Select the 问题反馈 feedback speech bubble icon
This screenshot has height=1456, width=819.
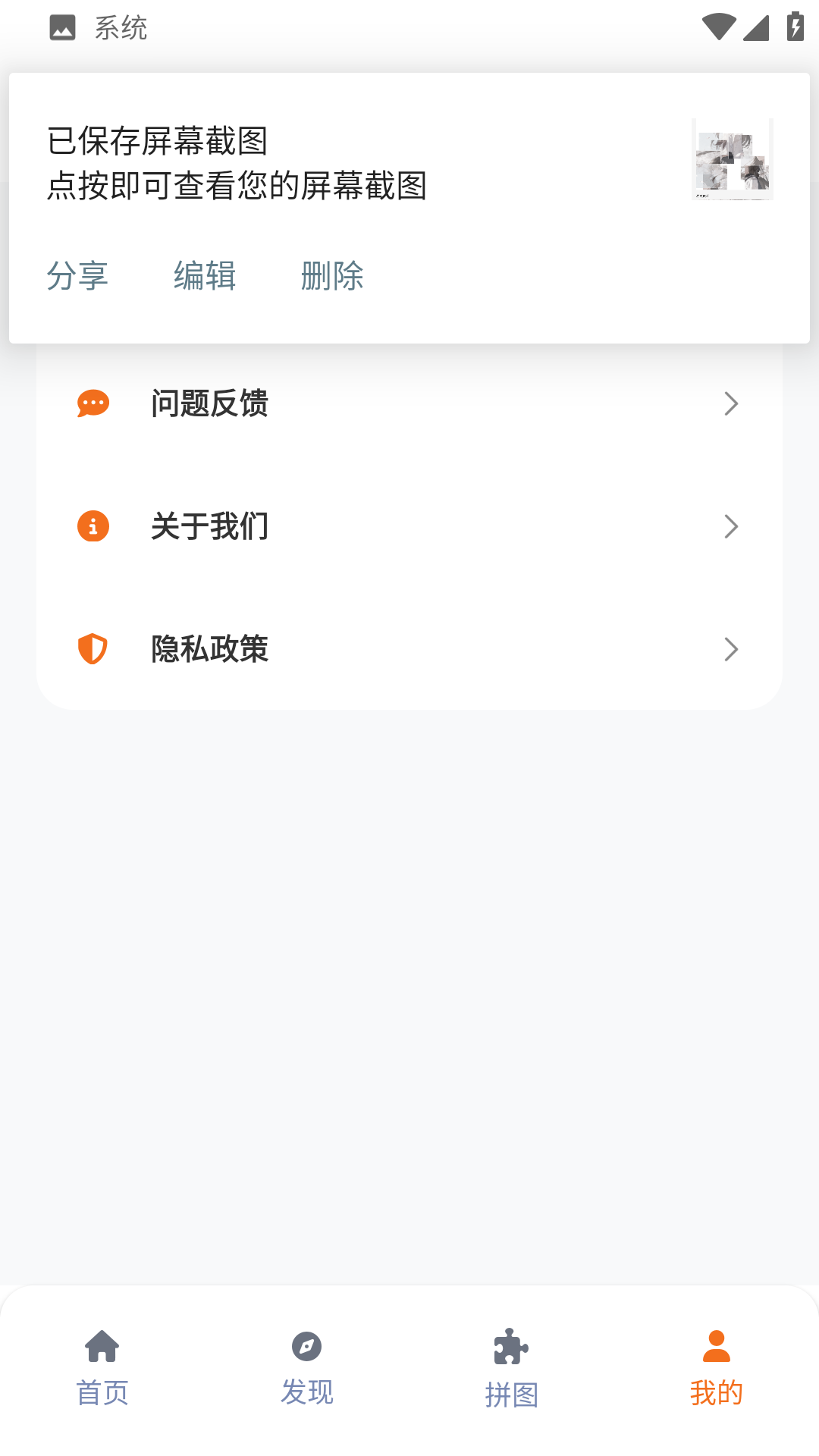93,403
